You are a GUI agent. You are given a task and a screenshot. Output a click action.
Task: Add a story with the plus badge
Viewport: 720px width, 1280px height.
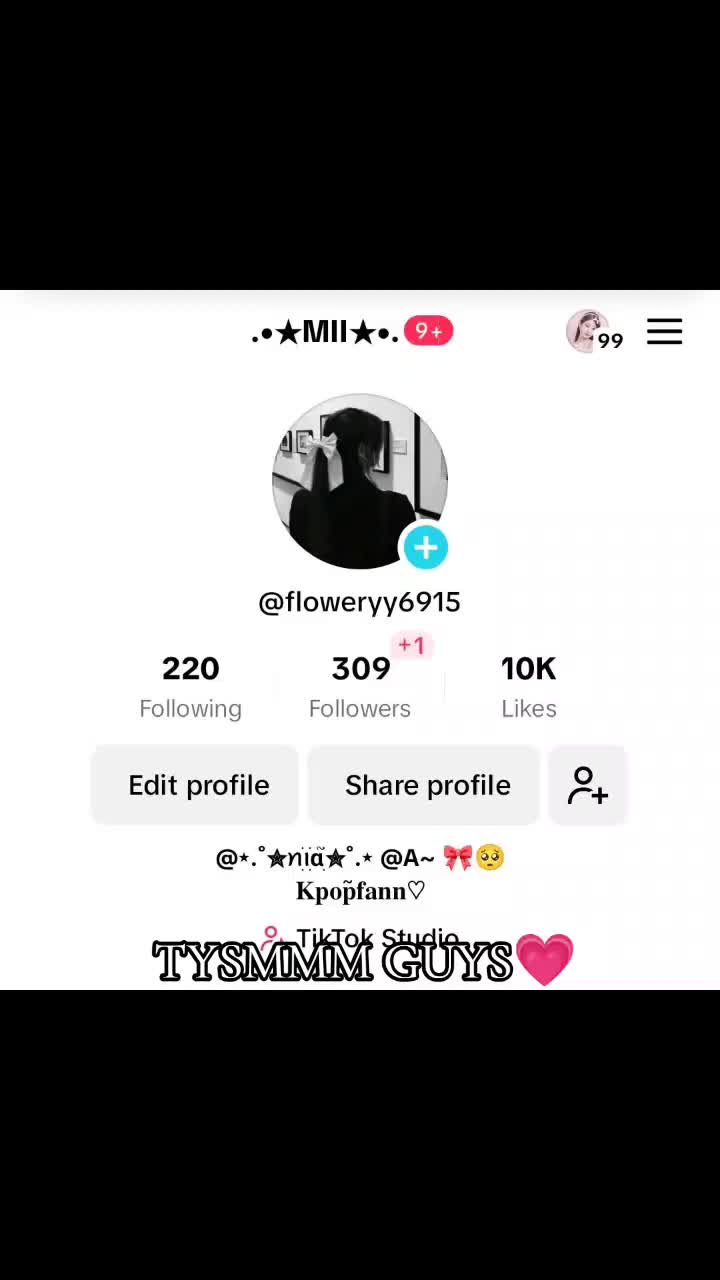[x=425, y=547]
